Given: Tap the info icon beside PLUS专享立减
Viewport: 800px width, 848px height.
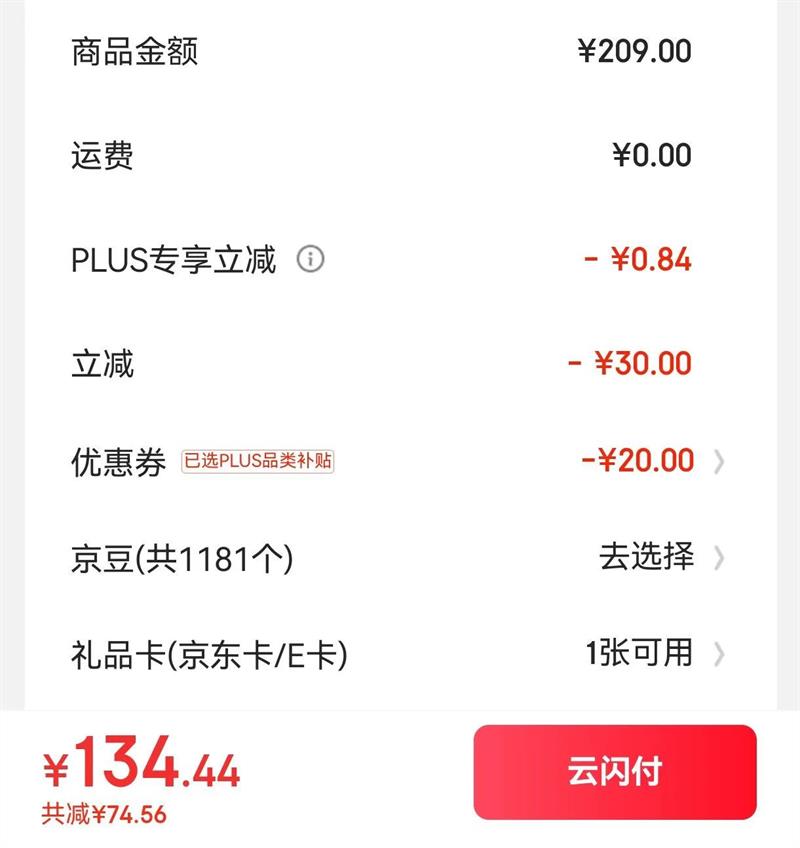Looking at the screenshot, I should pyautogui.click(x=311, y=260).
